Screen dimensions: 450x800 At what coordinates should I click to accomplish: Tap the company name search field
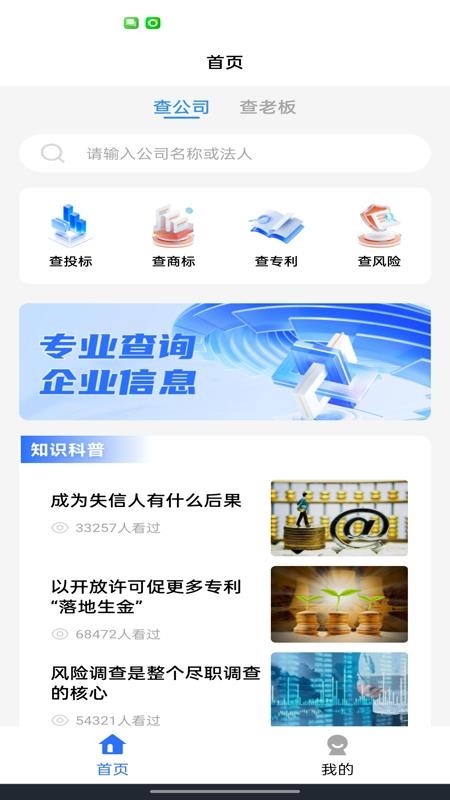tap(225, 154)
